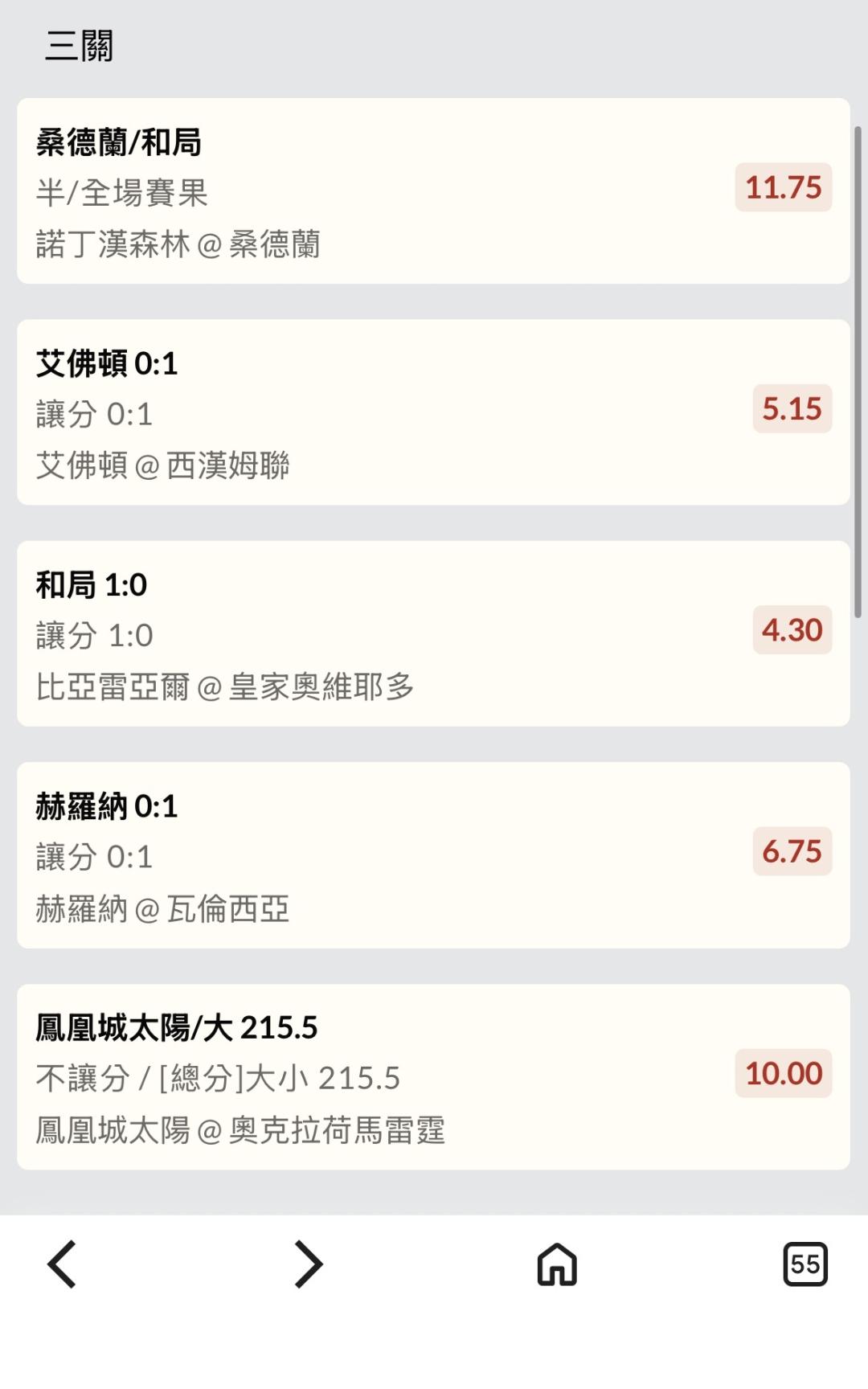Open the 桑德蘭/和局 bet card
This screenshot has height=1389, width=868.
tap(433, 191)
